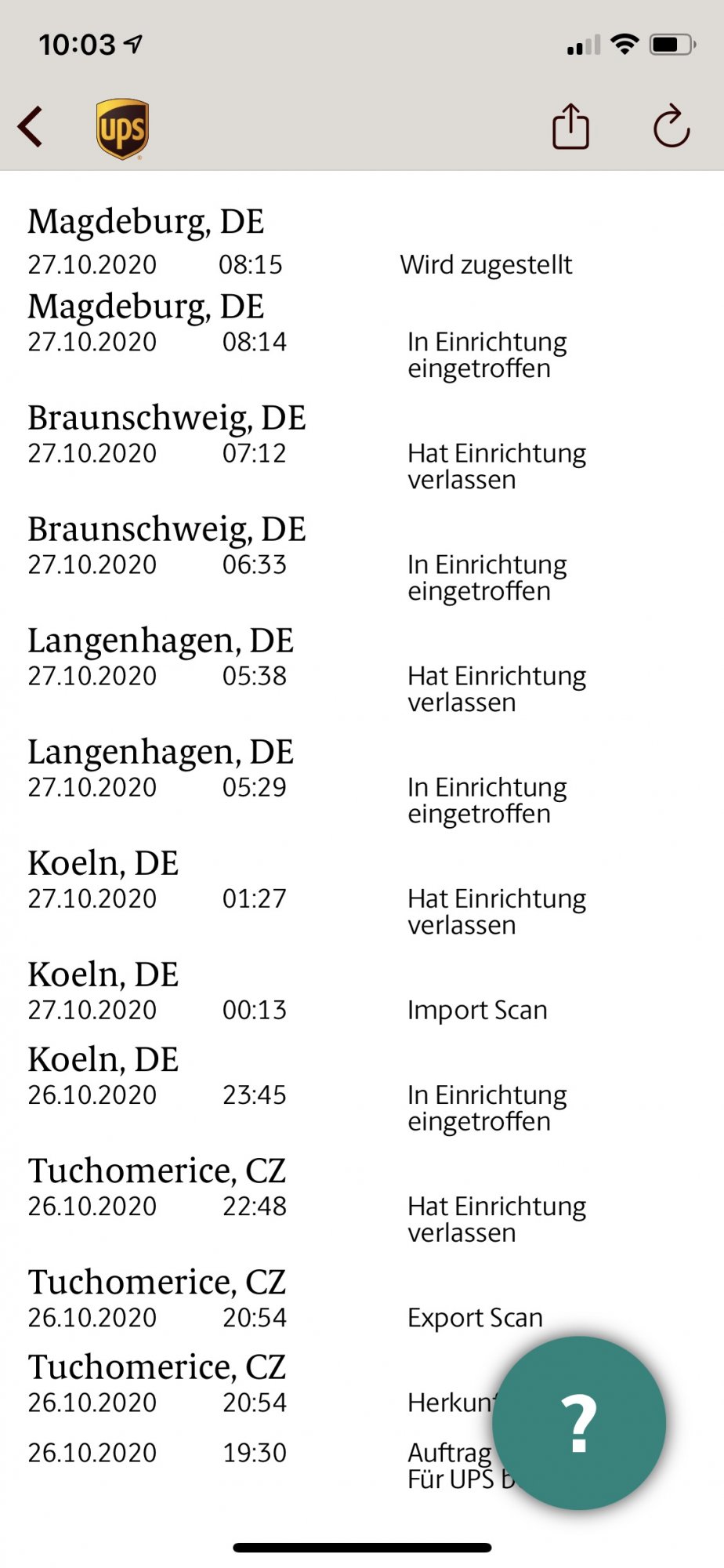Open the question mark help button
The height and width of the screenshot is (1568, 724).
pos(579,1423)
